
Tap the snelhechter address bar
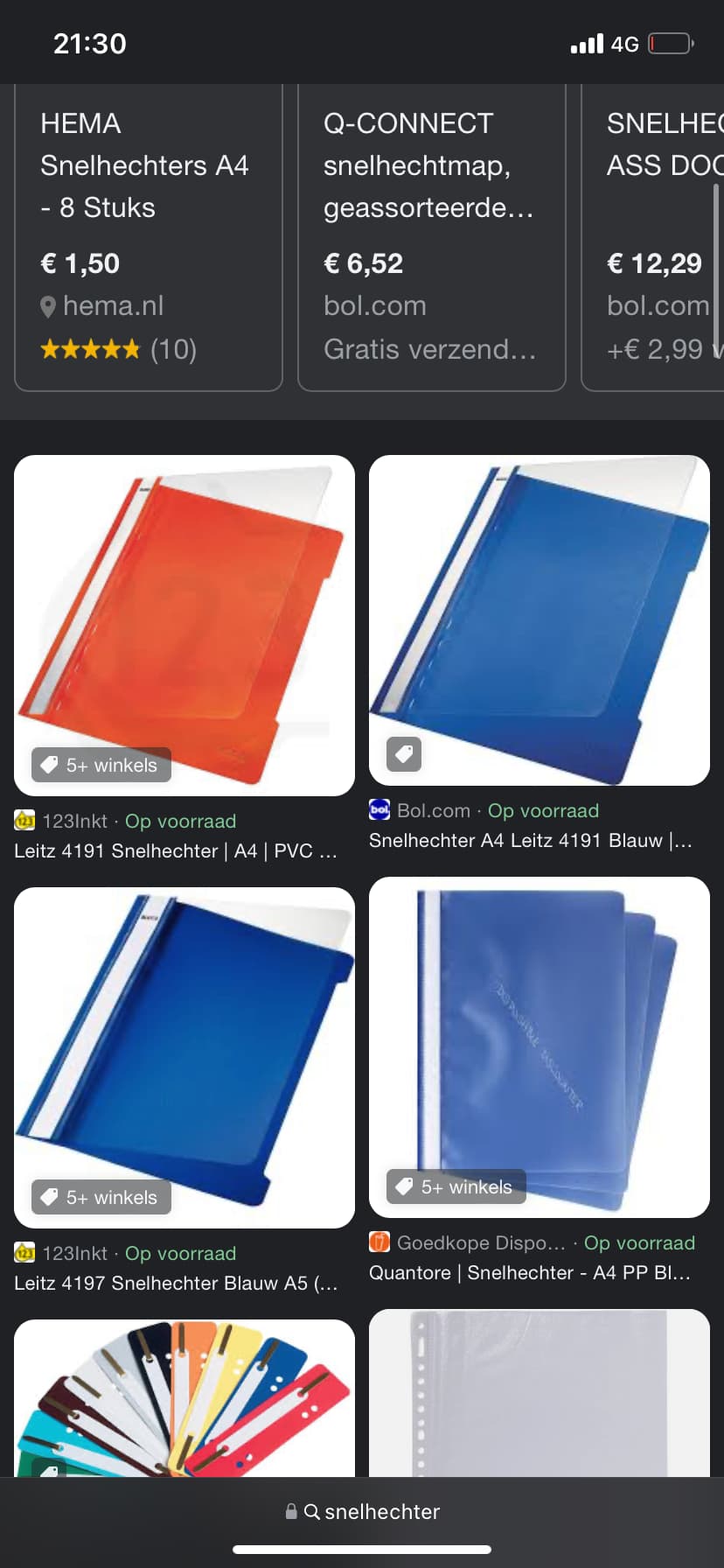pyautogui.click(x=362, y=1511)
